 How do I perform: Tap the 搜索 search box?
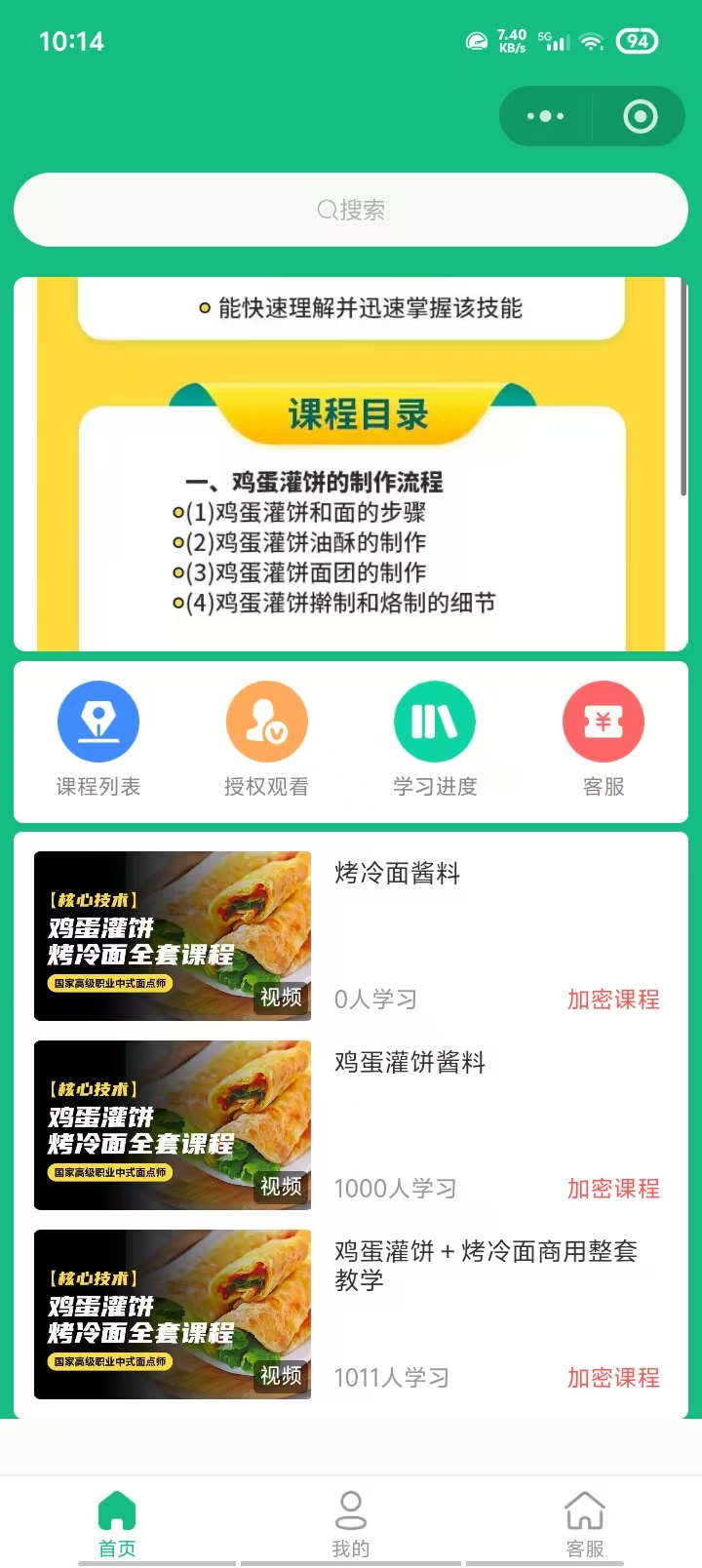click(x=351, y=210)
